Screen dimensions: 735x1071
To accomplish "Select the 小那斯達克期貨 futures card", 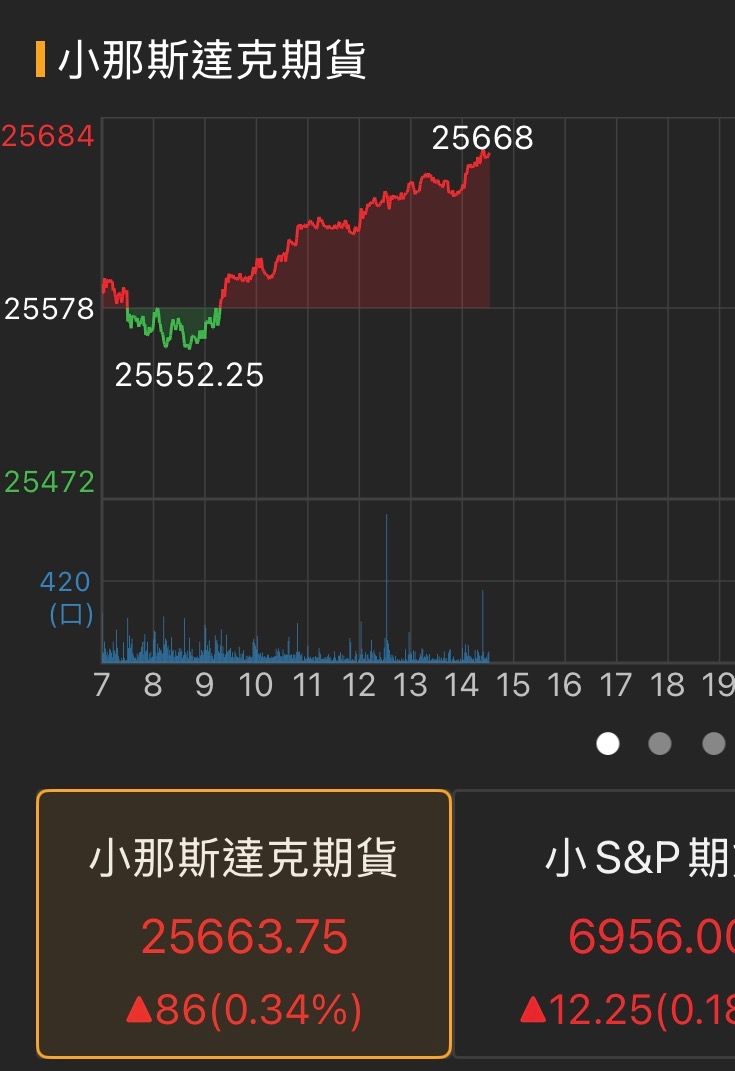I will [x=244, y=923].
